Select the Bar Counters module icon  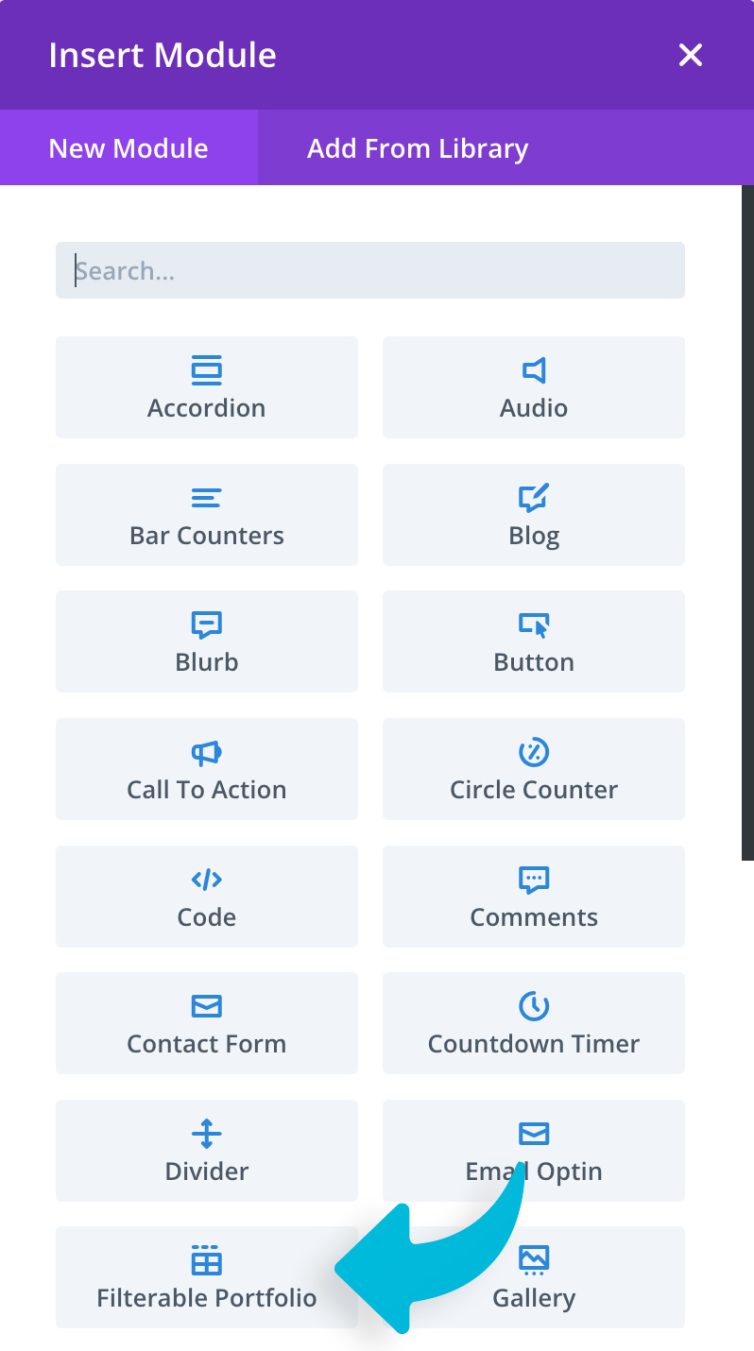(206, 496)
